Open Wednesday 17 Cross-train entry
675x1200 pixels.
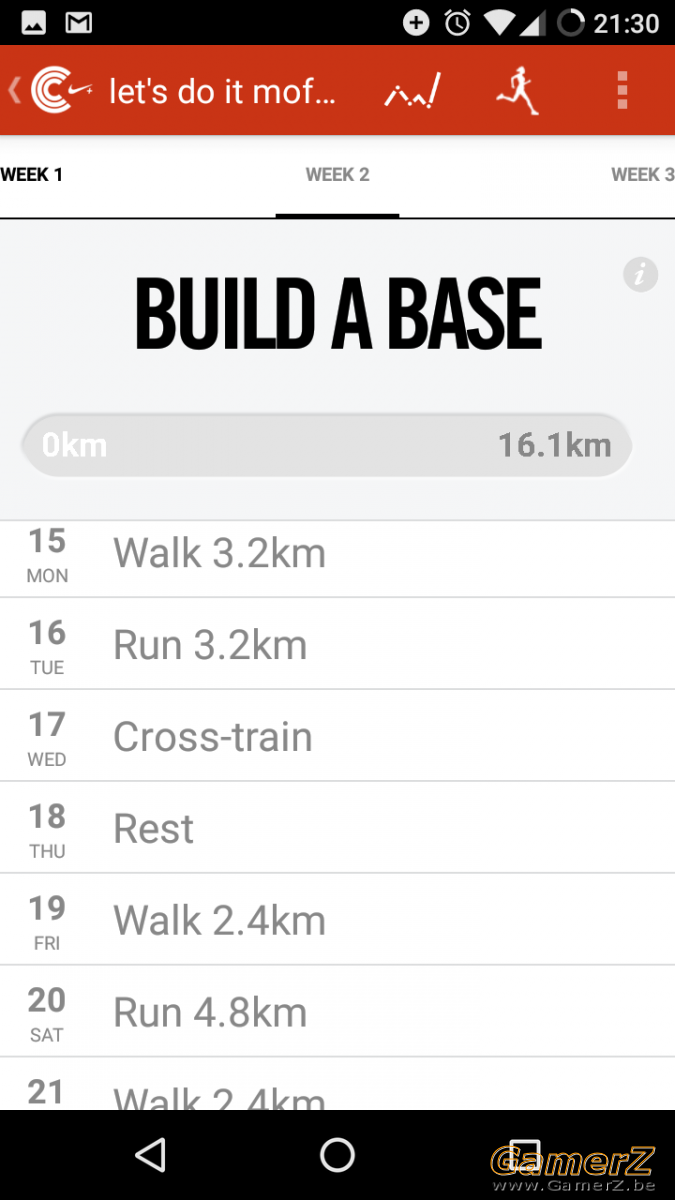click(x=337, y=736)
